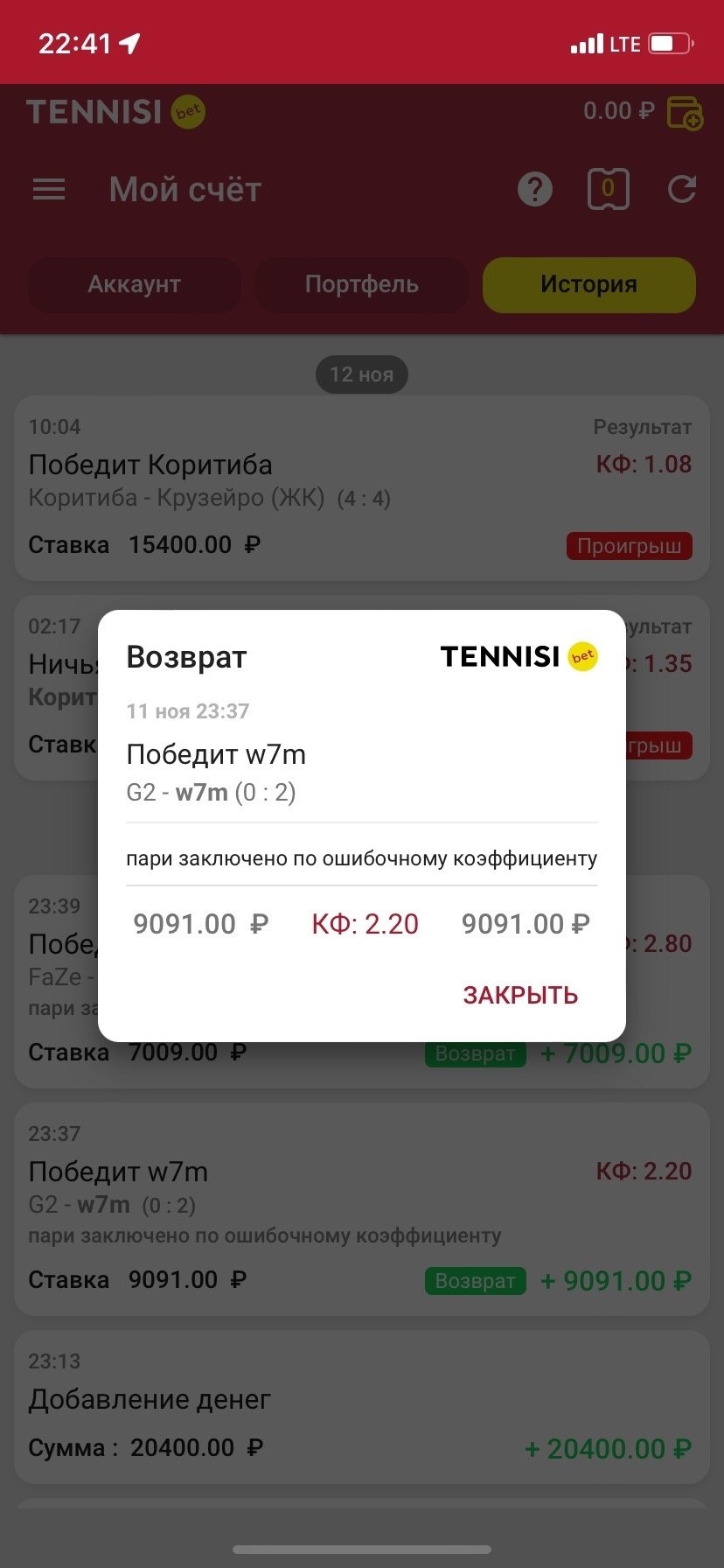724x1568 pixels.
Task: Refresh the account history
Action: [x=682, y=189]
